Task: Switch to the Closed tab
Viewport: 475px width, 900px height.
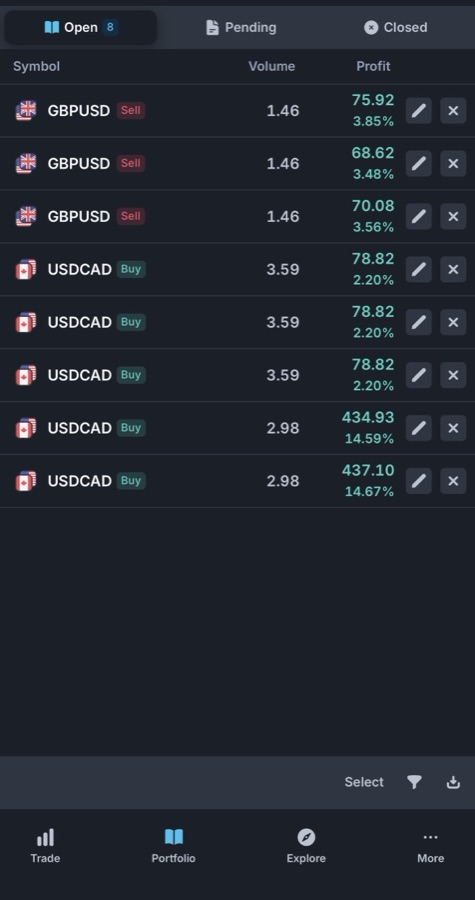Action: (396, 27)
